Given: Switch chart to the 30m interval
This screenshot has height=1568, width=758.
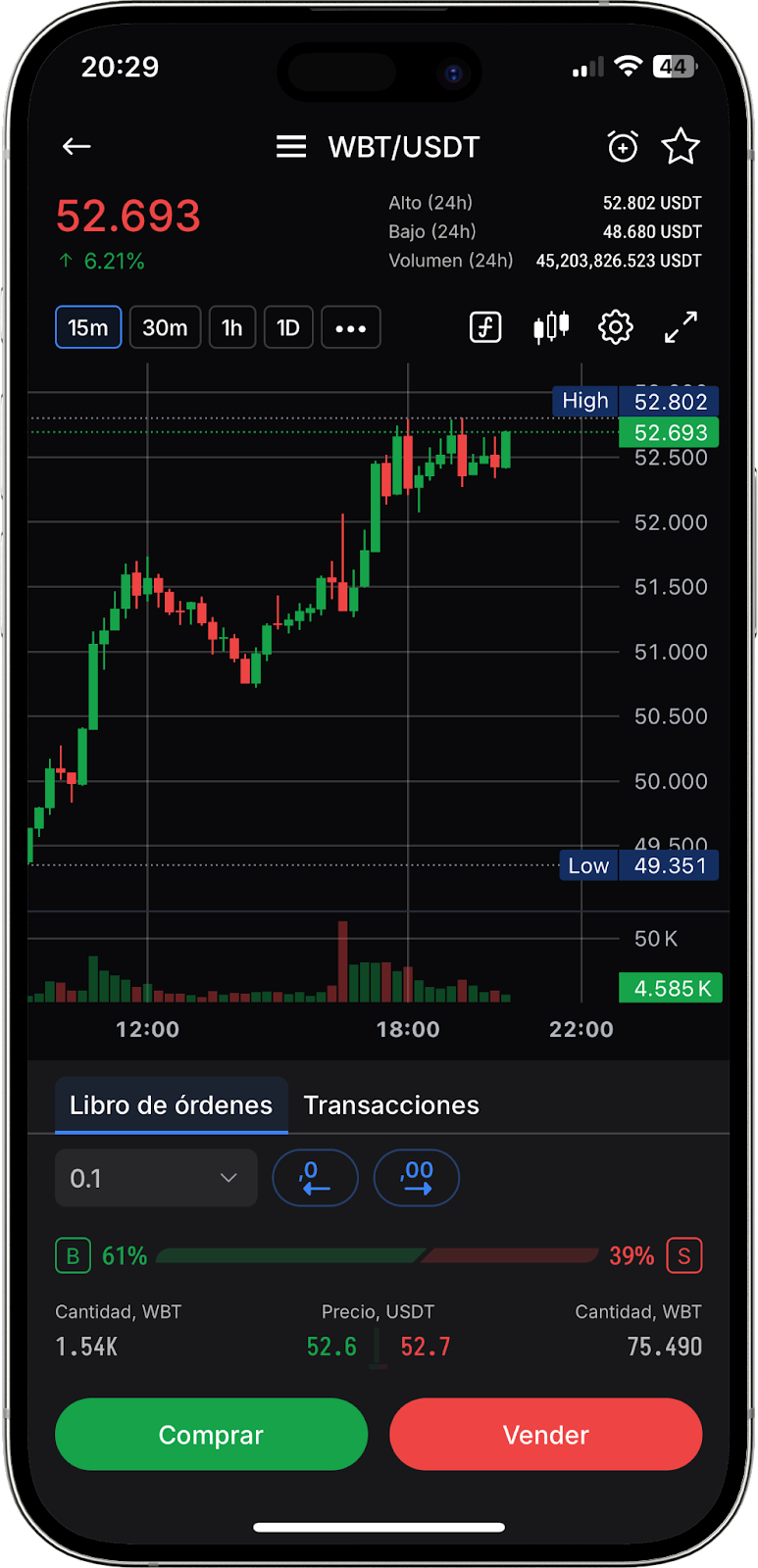Looking at the screenshot, I should click(165, 327).
